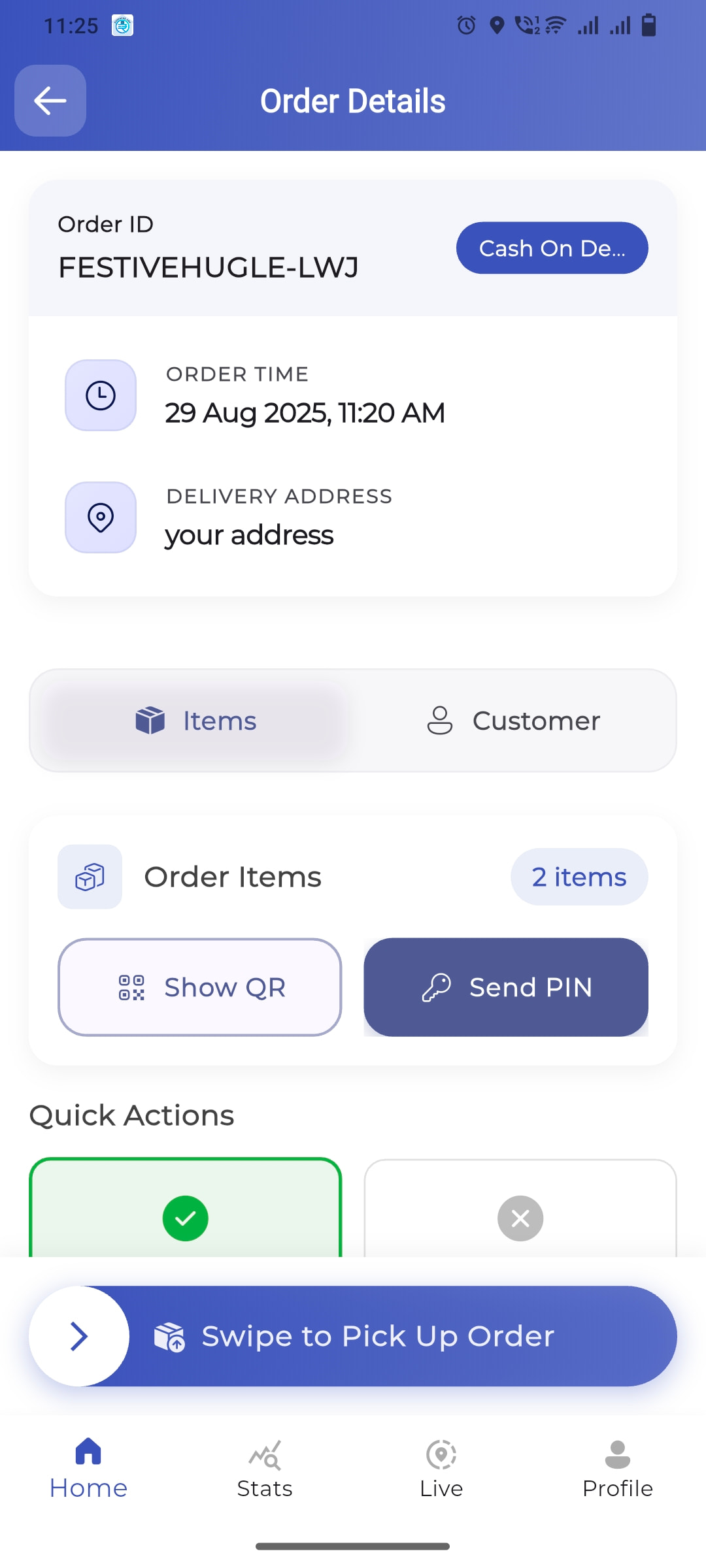Expand the 2 items count badge
The height and width of the screenshot is (1568, 706).
(579, 877)
